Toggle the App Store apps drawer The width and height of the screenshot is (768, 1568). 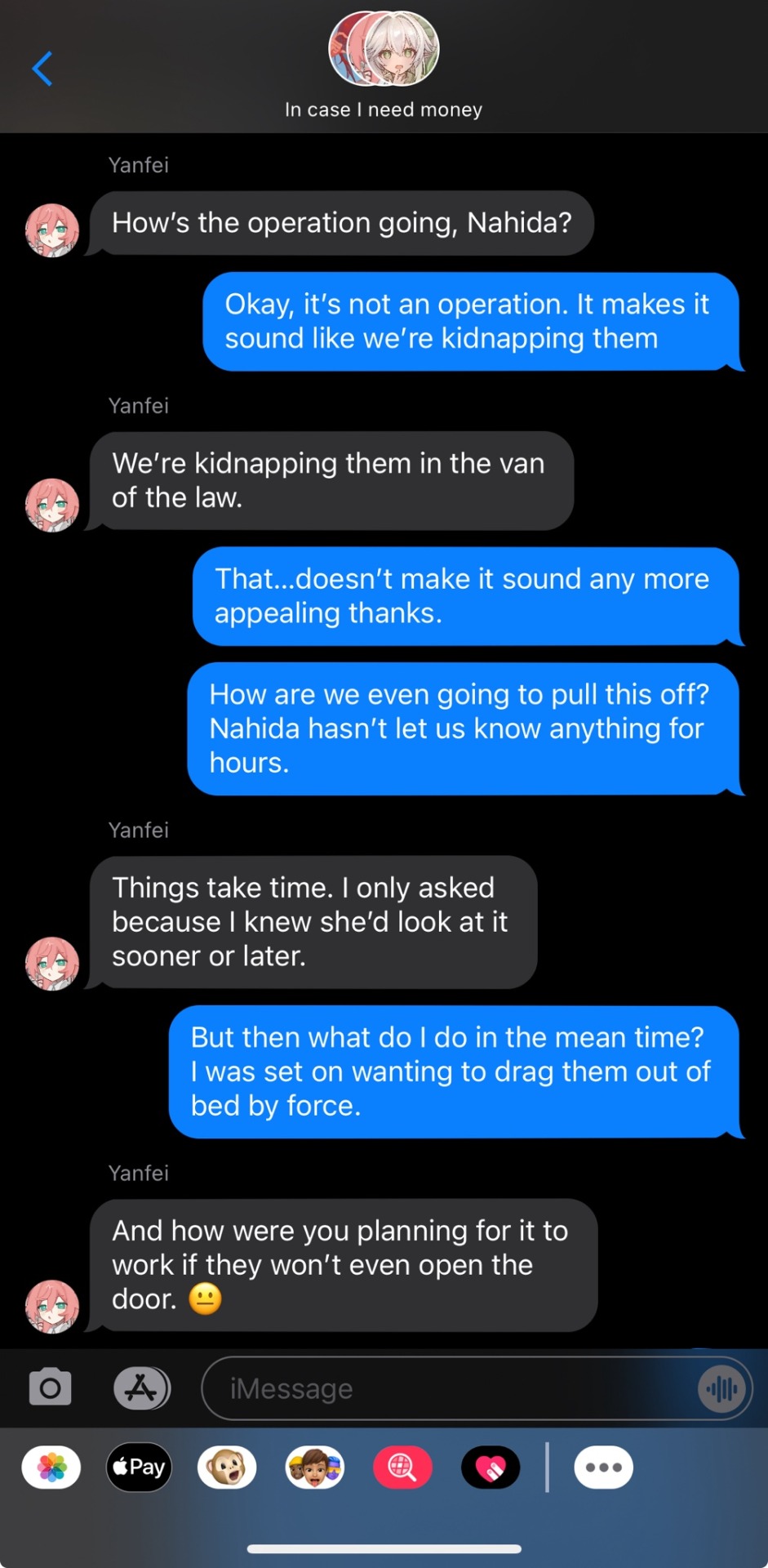pyautogui.click(x=141, y=1388)
